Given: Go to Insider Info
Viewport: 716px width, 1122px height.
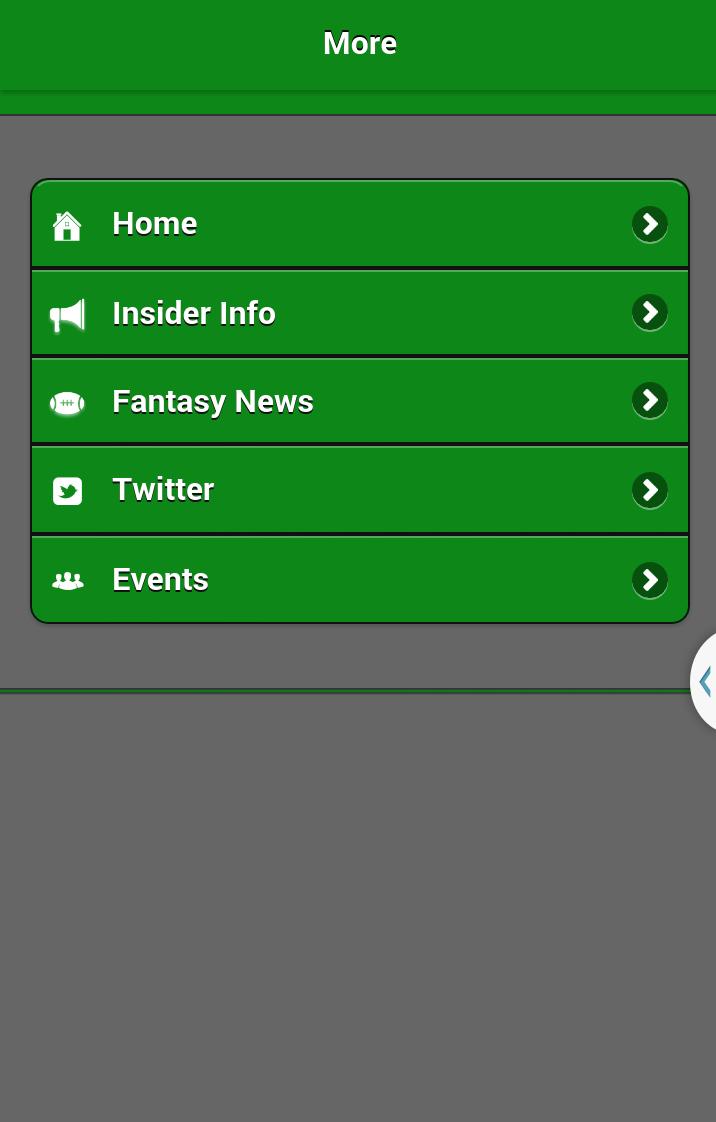Looking at the screenshot, I should tap(359, 313).
